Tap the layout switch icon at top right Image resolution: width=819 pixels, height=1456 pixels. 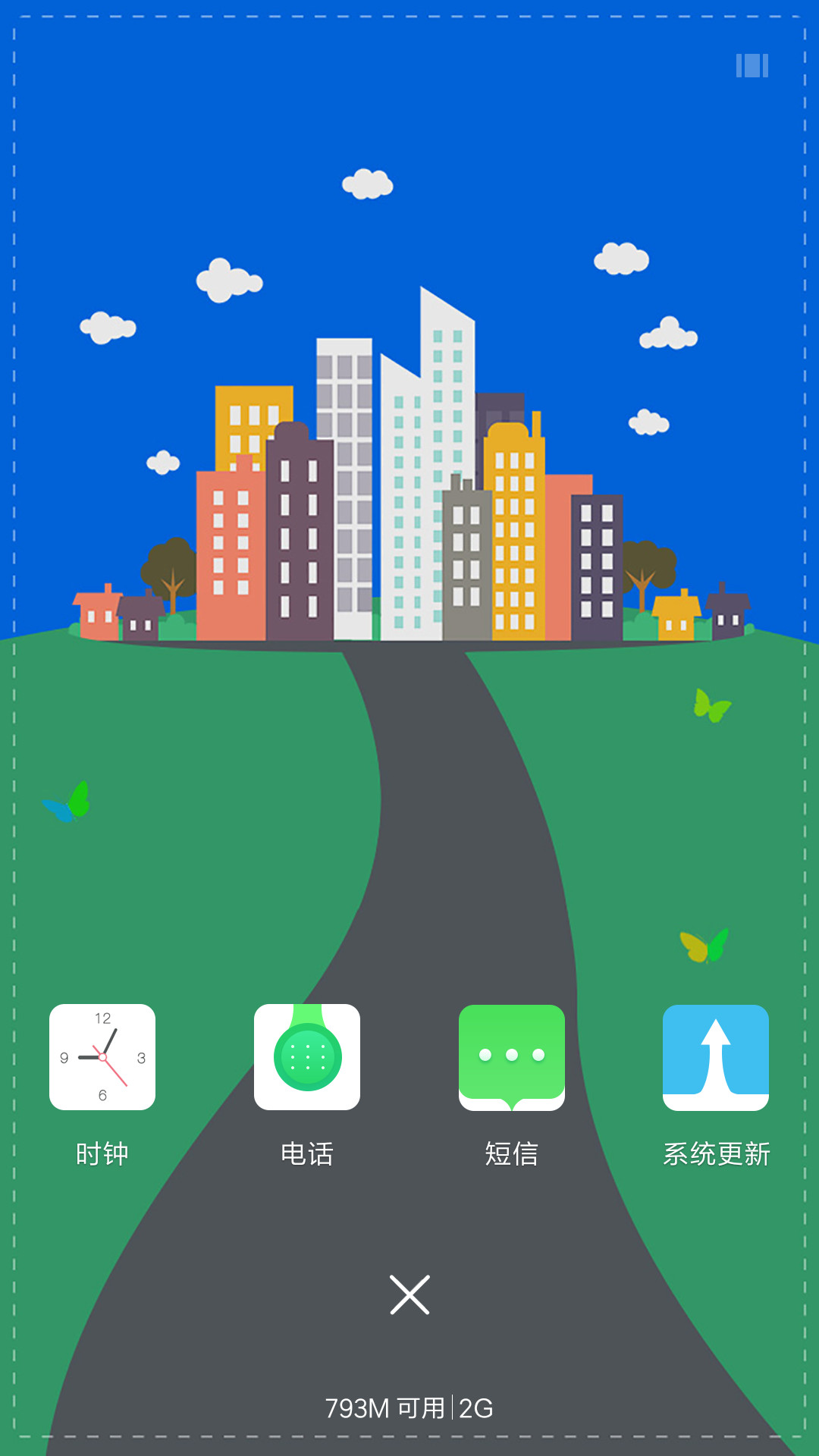(752, 65)
